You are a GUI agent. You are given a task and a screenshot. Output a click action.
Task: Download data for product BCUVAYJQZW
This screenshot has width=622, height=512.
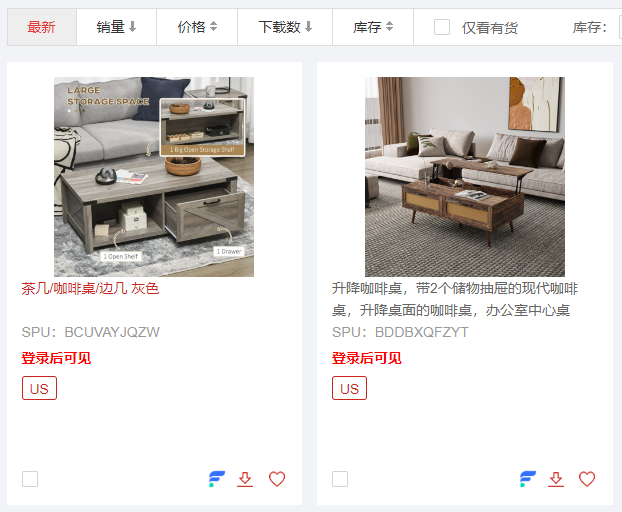(245, 479)
